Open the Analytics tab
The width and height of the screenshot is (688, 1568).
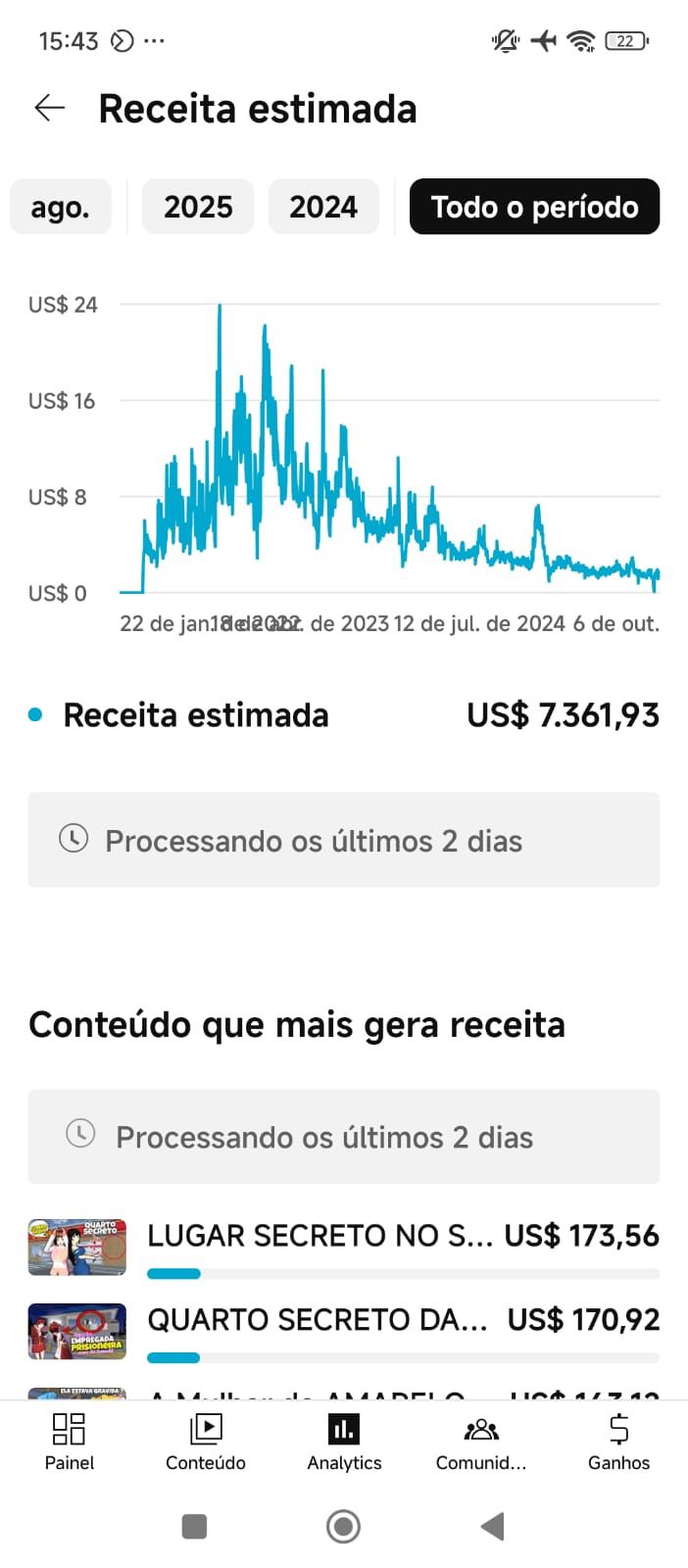[x=344, y=1442]
